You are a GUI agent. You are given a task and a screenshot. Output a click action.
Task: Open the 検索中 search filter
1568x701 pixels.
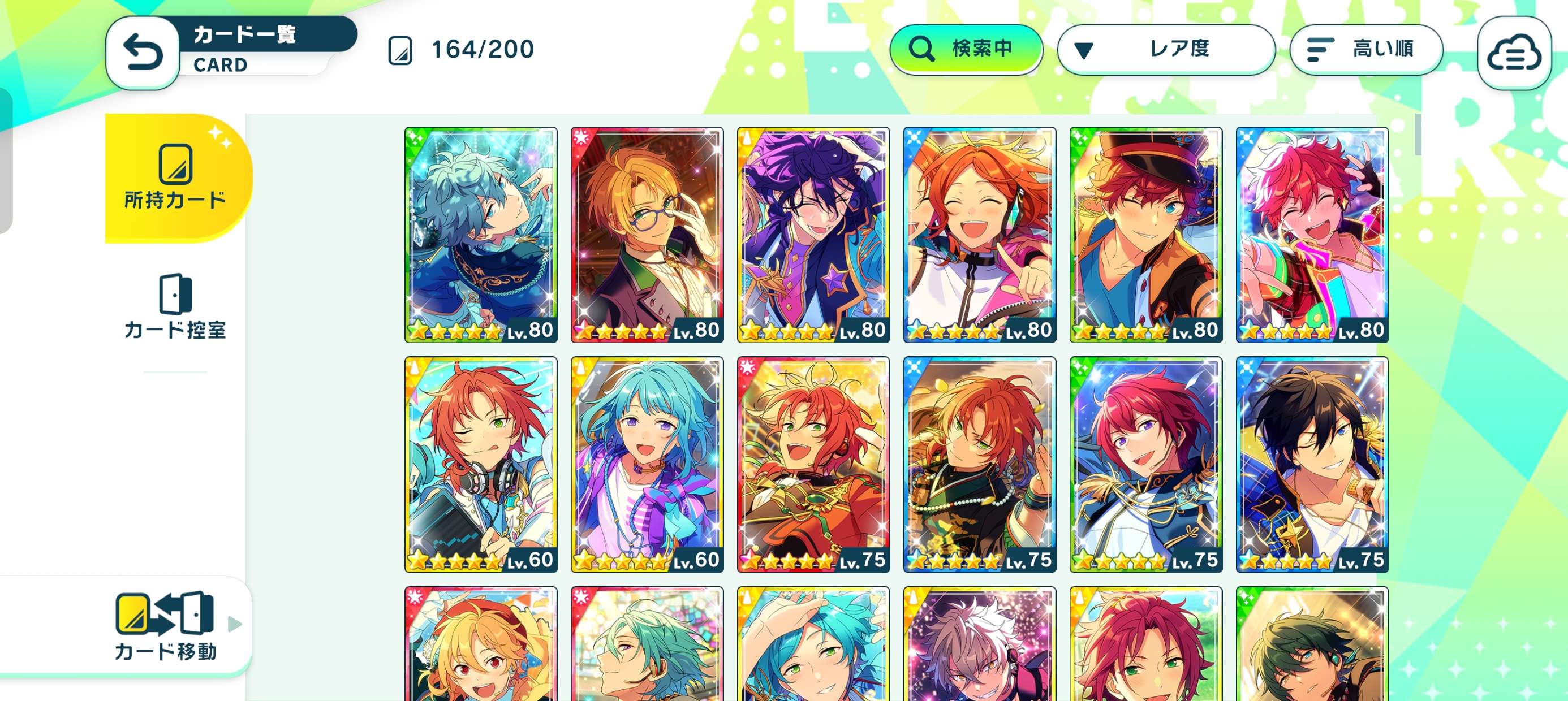(x=966, y=49)
